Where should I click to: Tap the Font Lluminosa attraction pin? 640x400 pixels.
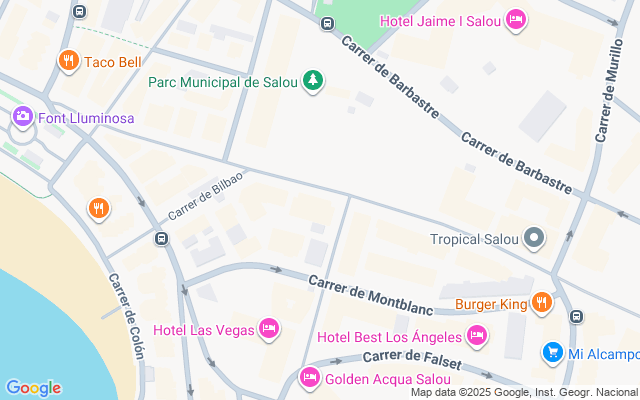(x=23, y=118)
